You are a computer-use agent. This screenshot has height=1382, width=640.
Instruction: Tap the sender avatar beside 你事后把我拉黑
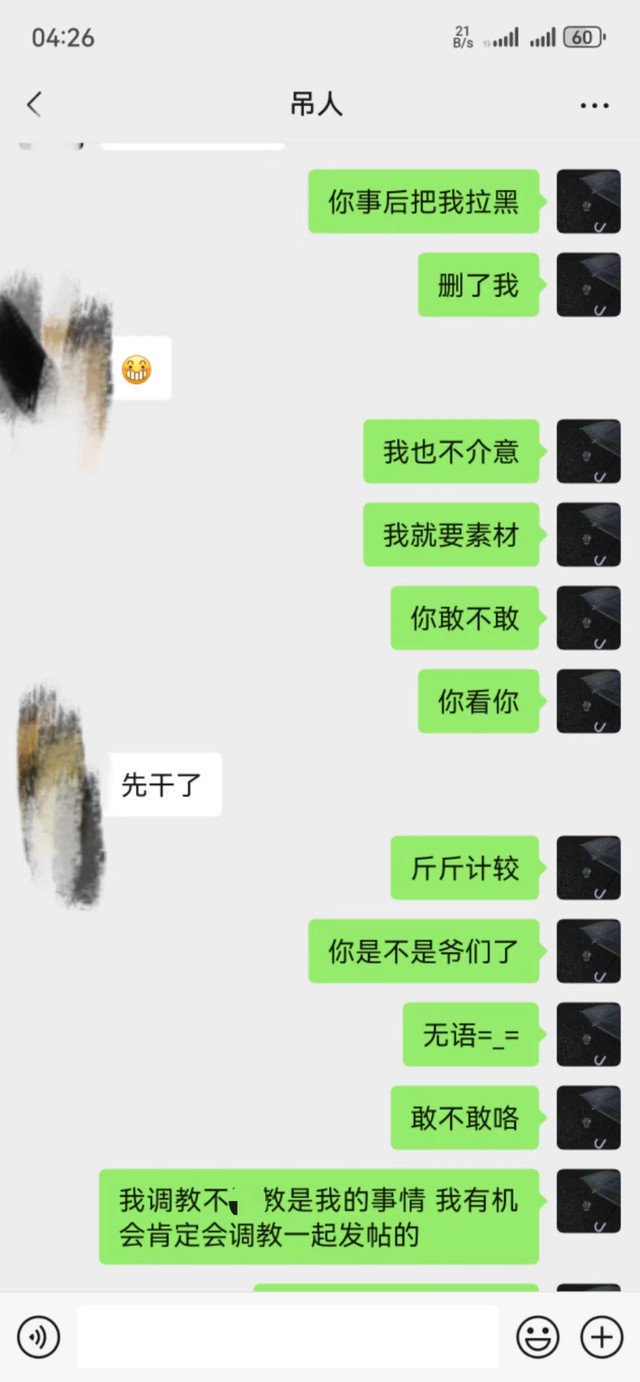pos(588,202)
